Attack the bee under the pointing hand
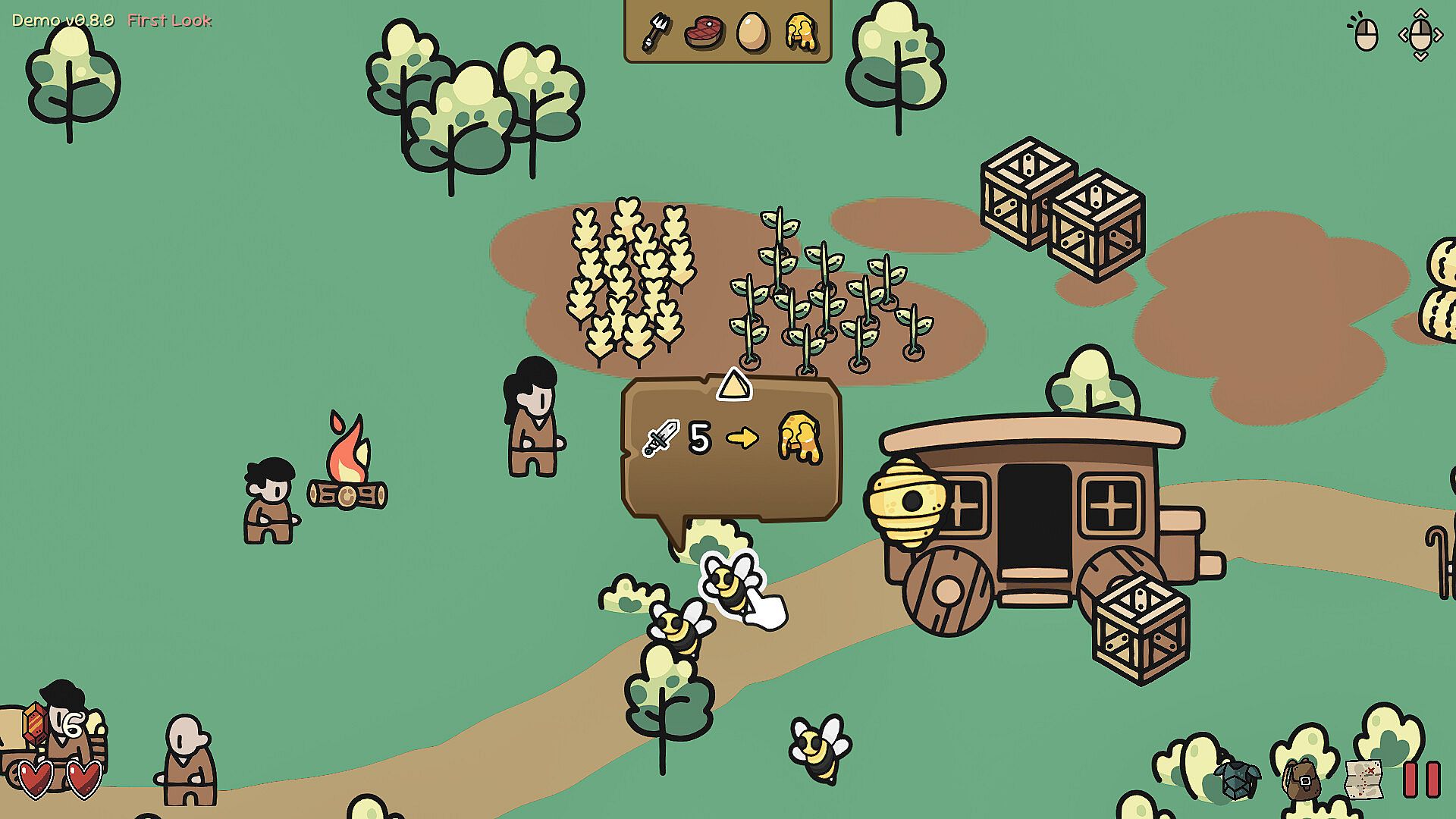Image resolution: width=1456 pixels, height=819 pixels. point(728,582)
